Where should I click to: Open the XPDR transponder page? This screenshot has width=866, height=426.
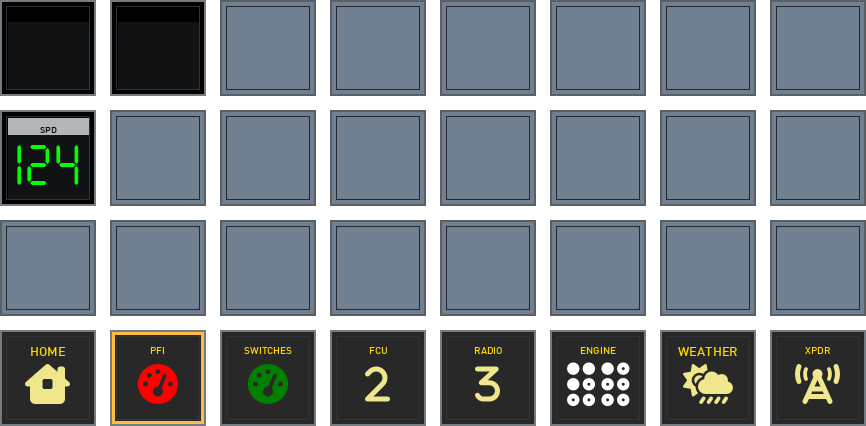(x=818, y=378)
